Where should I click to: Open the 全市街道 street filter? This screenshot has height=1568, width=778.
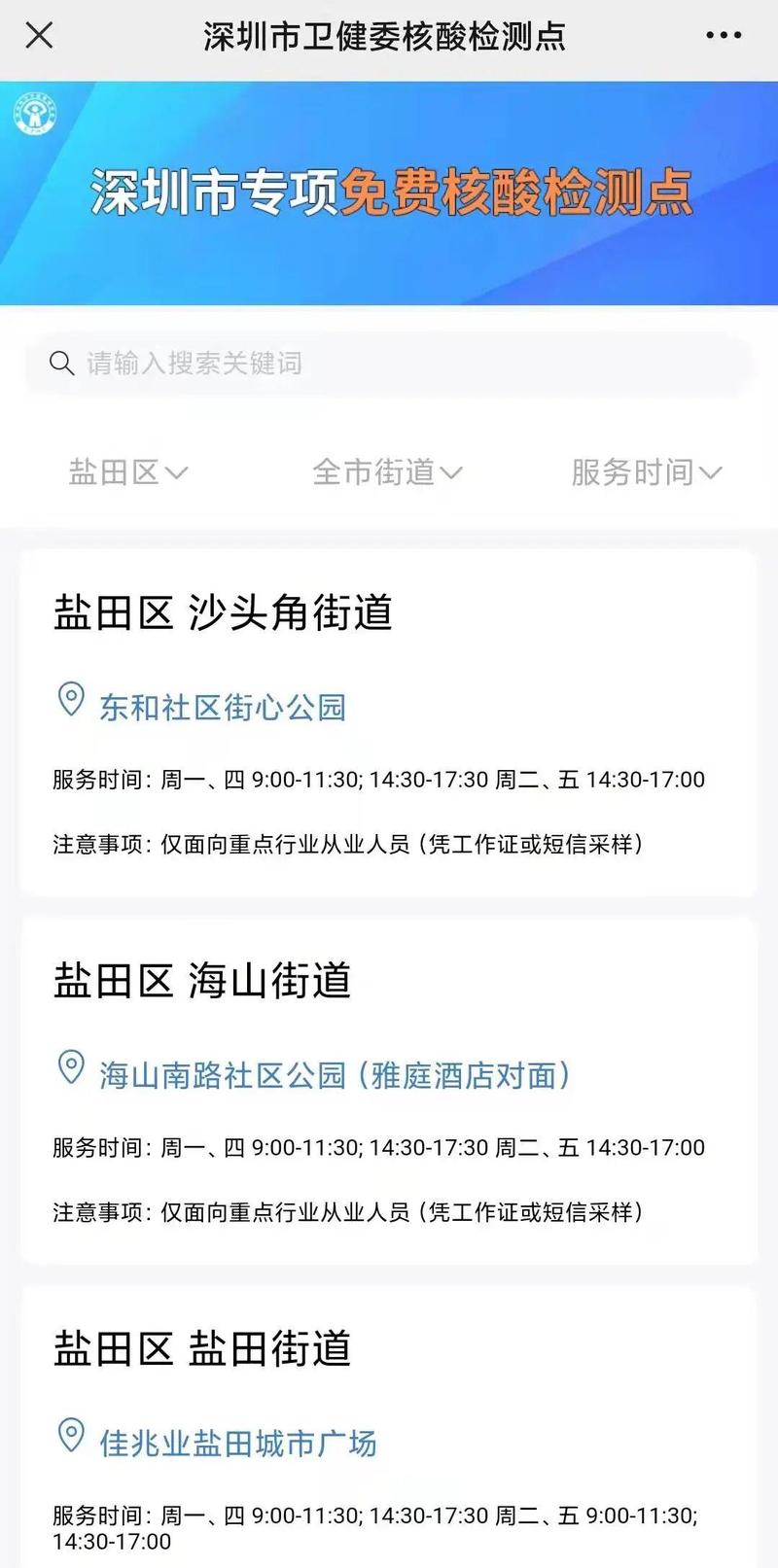tap(387, 472)
